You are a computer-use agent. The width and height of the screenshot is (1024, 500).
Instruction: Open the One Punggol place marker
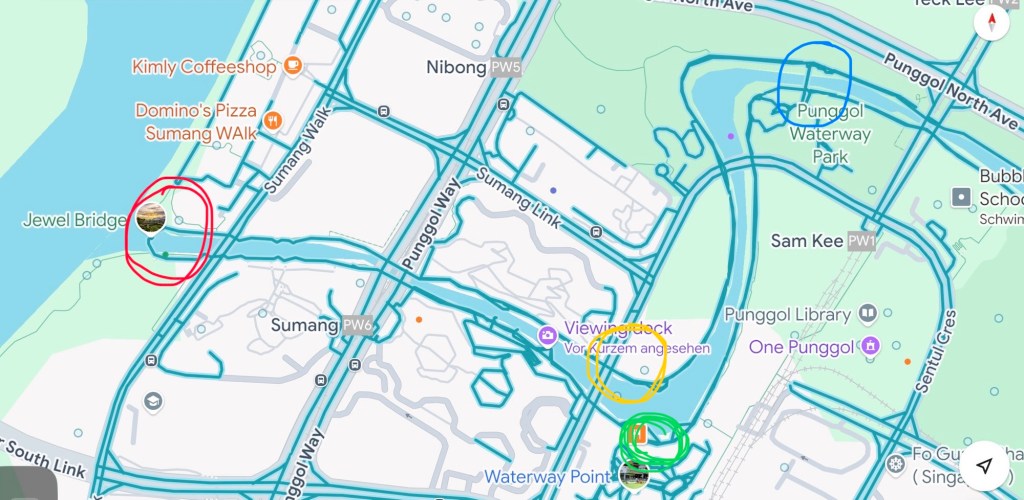point(871,346)
